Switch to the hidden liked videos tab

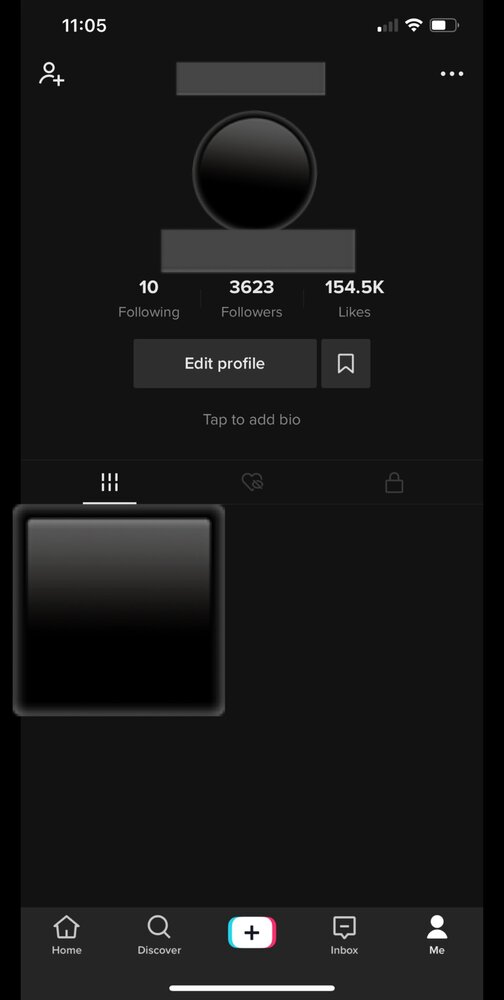tap(253, 482)
